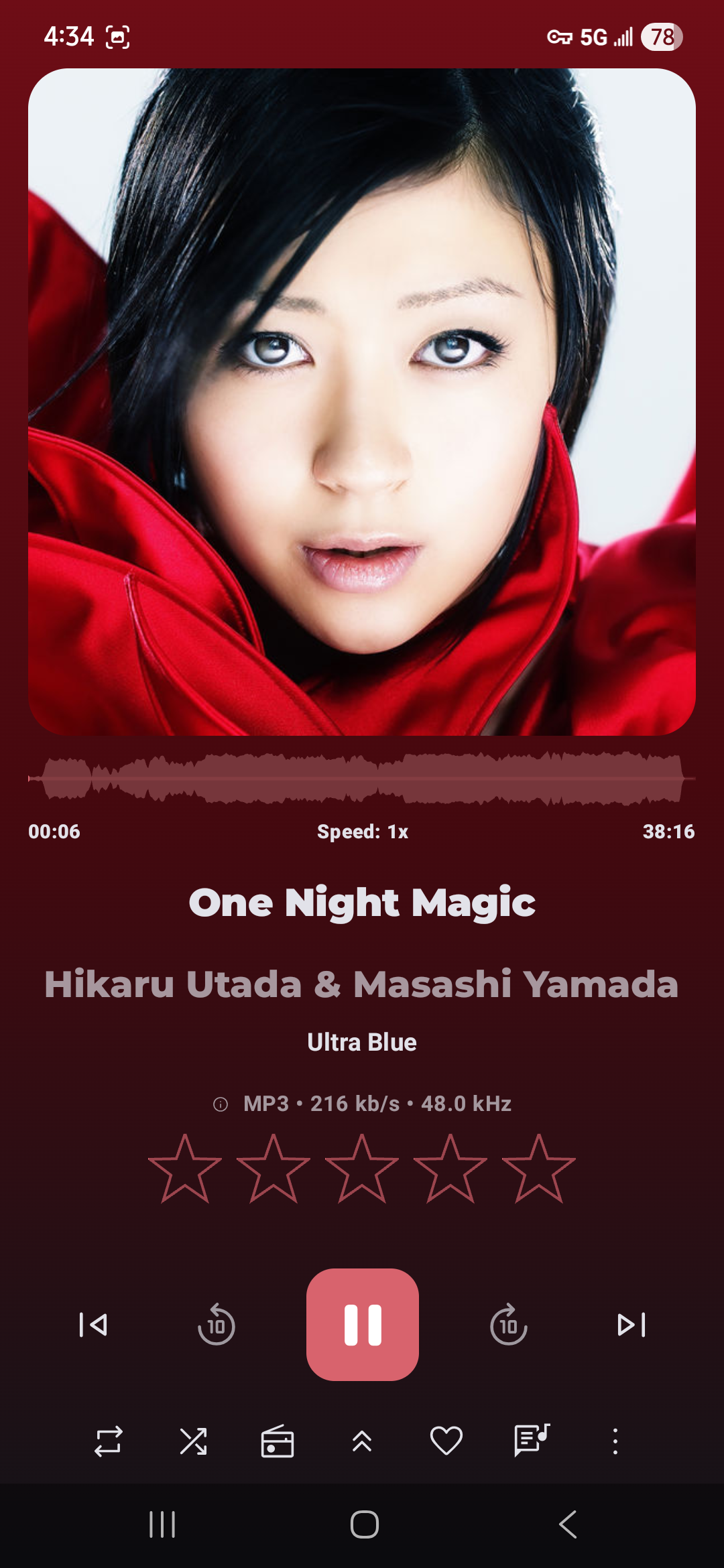This screenshot has width=724, height=1568.
Task: Open the radio icon
Action: point(277,1441)
